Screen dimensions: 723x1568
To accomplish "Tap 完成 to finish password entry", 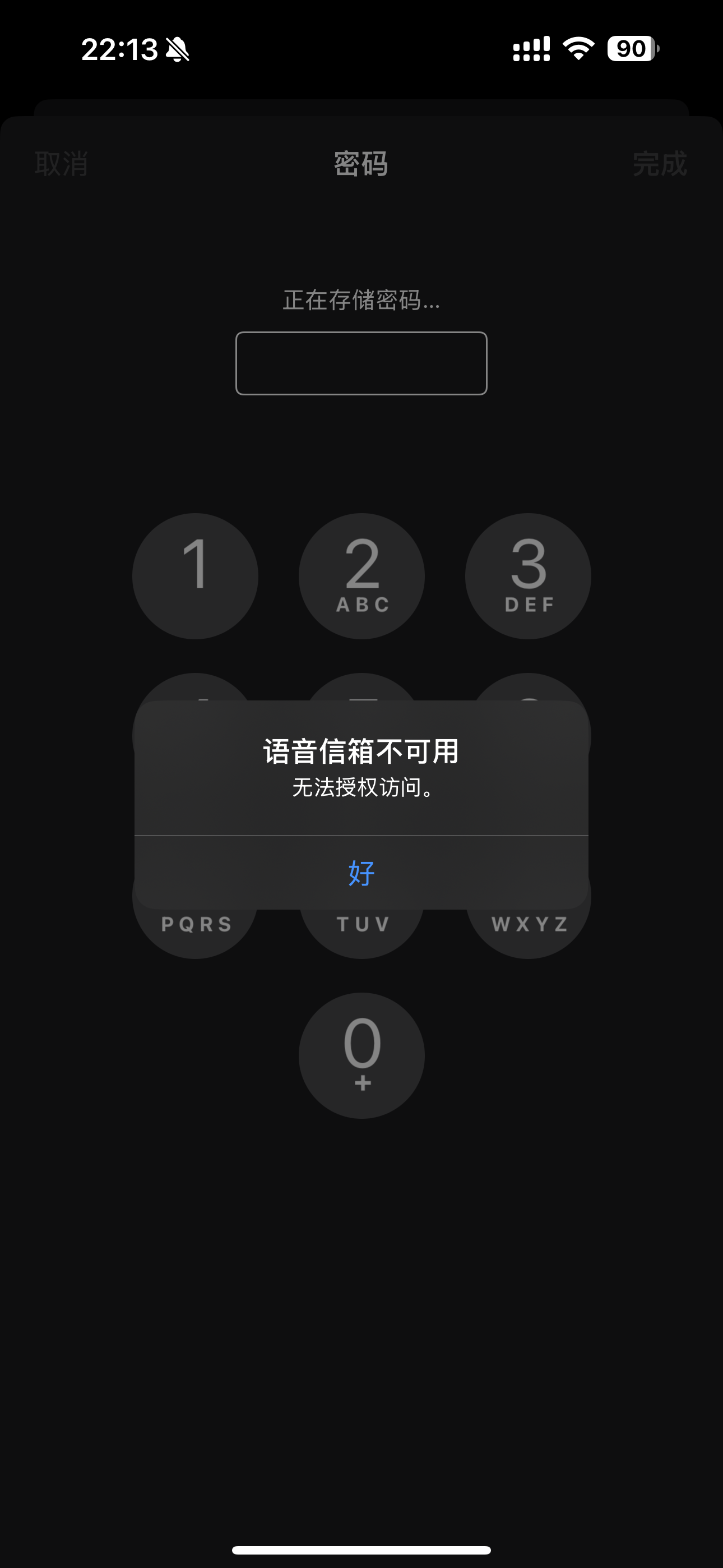I will tap(660, 164).
